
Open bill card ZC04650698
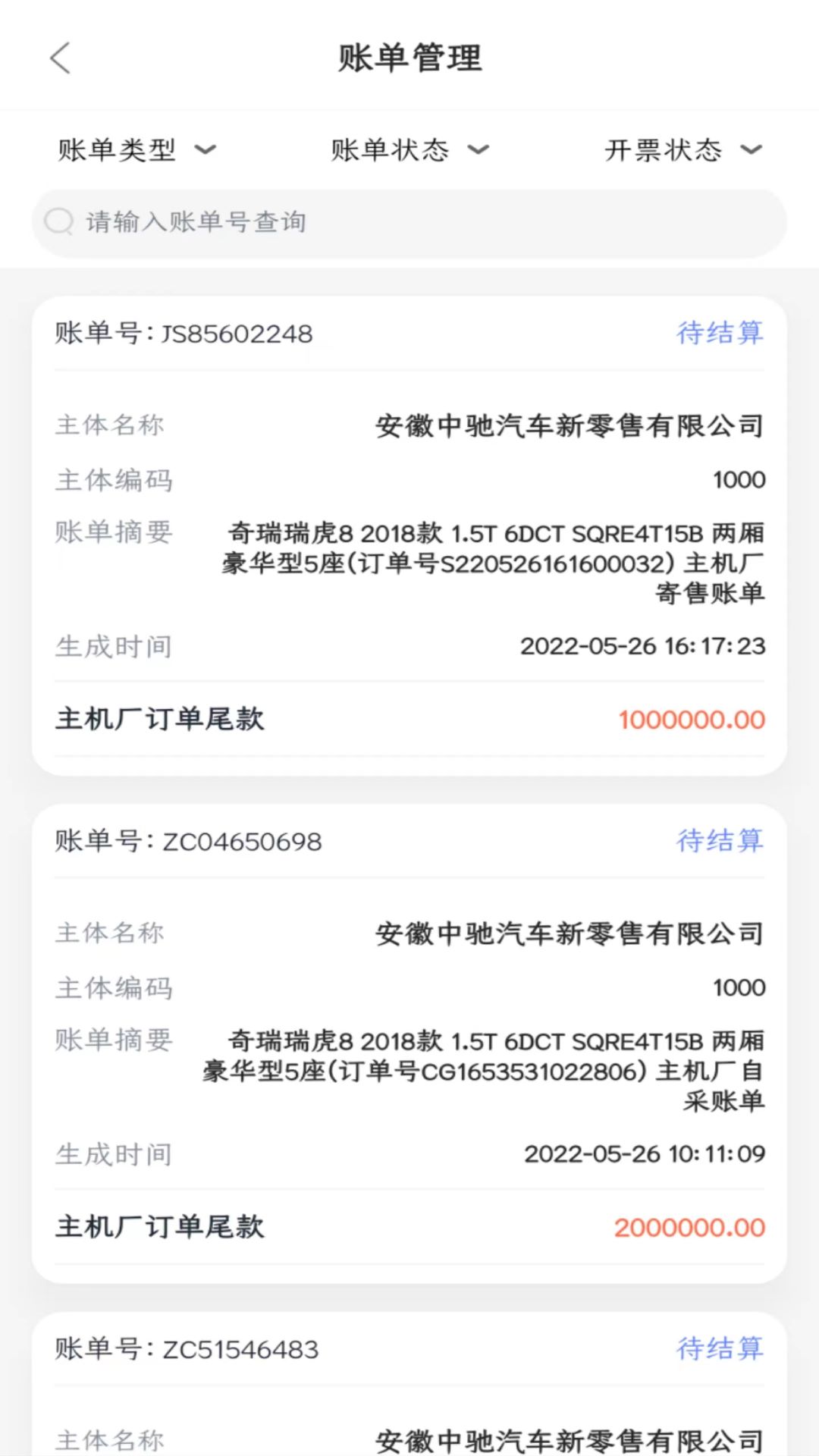pyautogui.click(x=409, y=1043)
